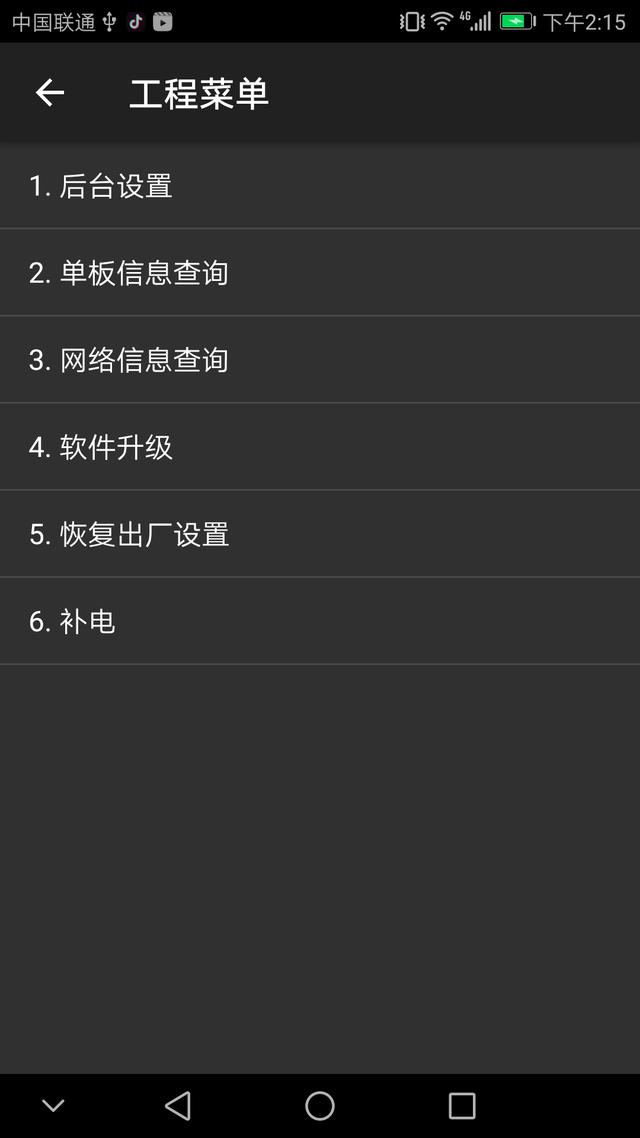The width and height of the screenshot is (640, 1138).
Task: Tap the system home button
Action: point(320,1105)
